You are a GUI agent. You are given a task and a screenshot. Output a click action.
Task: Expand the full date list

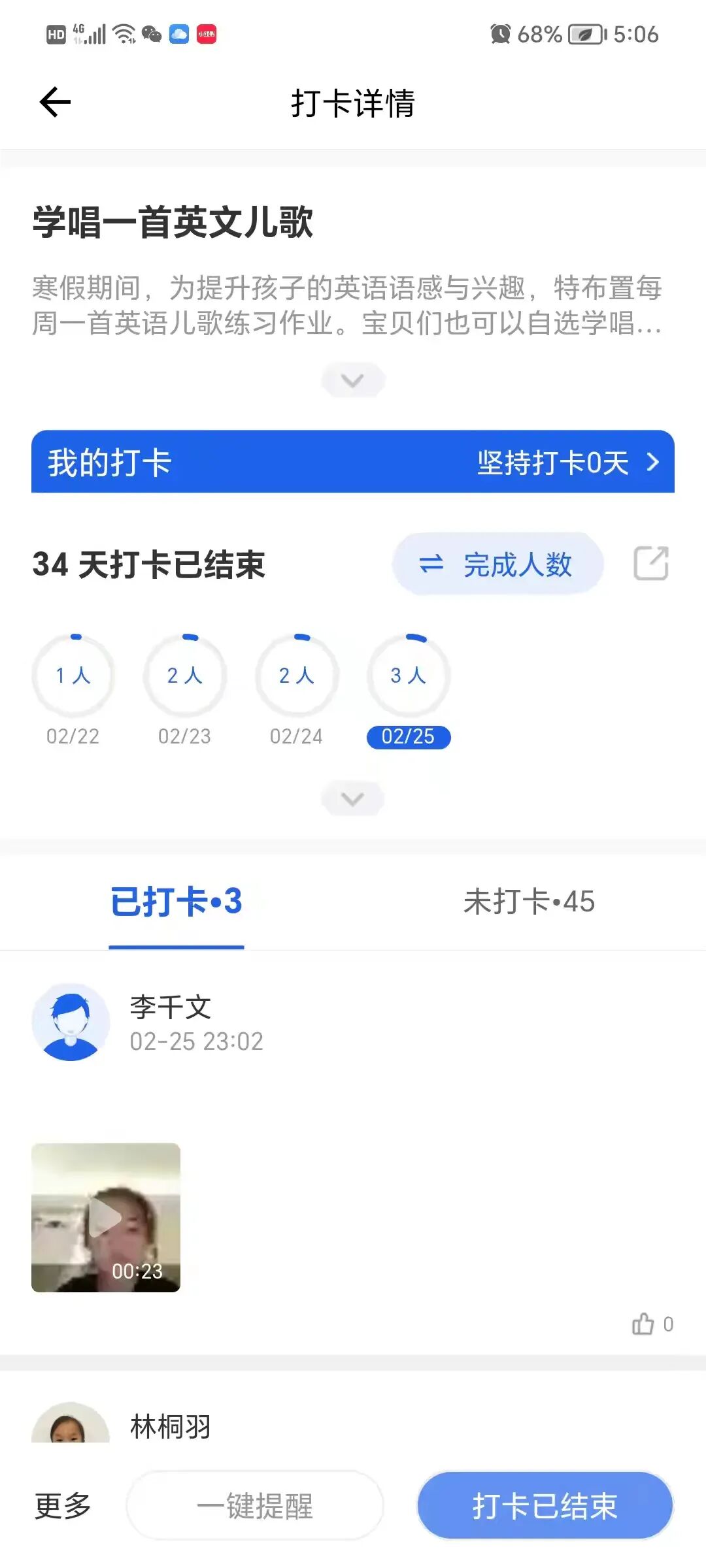pyautogui.click(x=353, y=799)
